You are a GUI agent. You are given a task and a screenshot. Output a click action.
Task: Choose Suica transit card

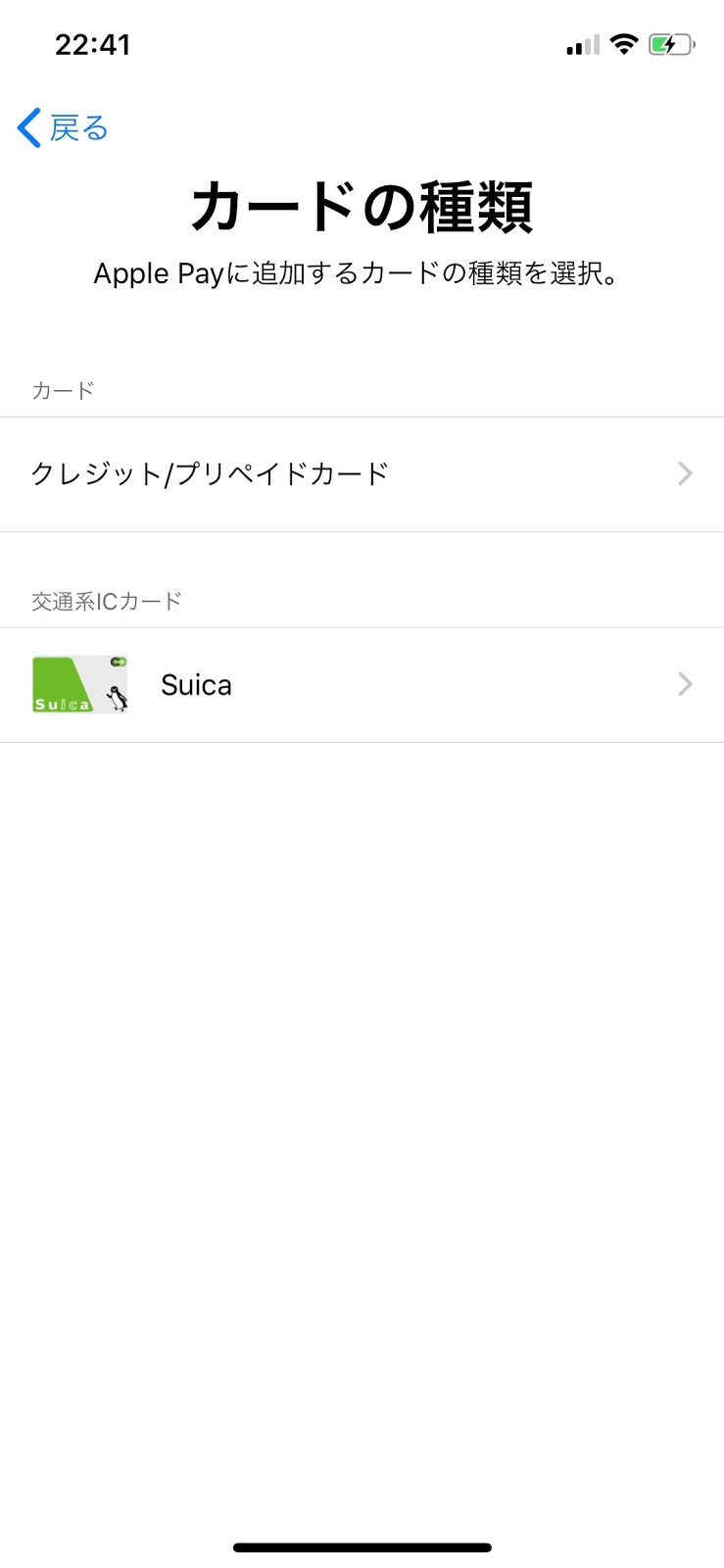click(x=362, y=685)
